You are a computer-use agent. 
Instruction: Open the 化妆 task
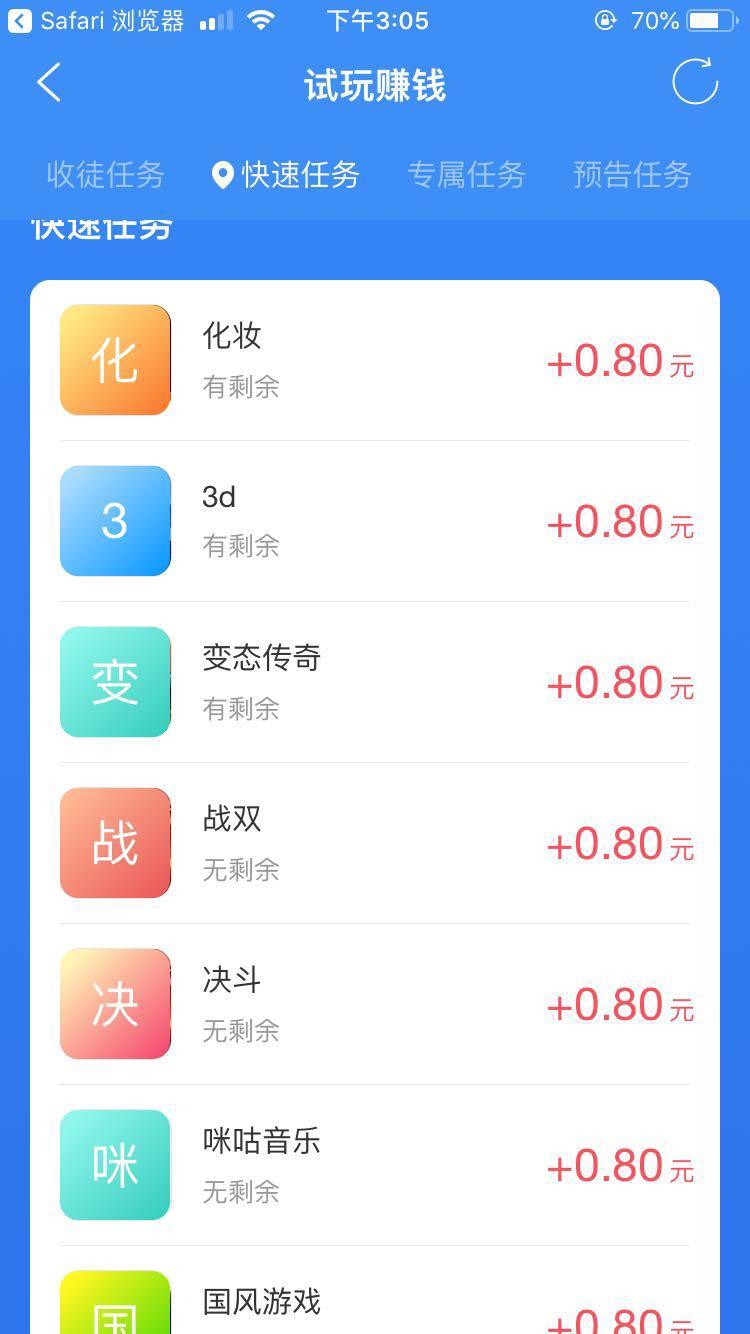click(375, 360)
